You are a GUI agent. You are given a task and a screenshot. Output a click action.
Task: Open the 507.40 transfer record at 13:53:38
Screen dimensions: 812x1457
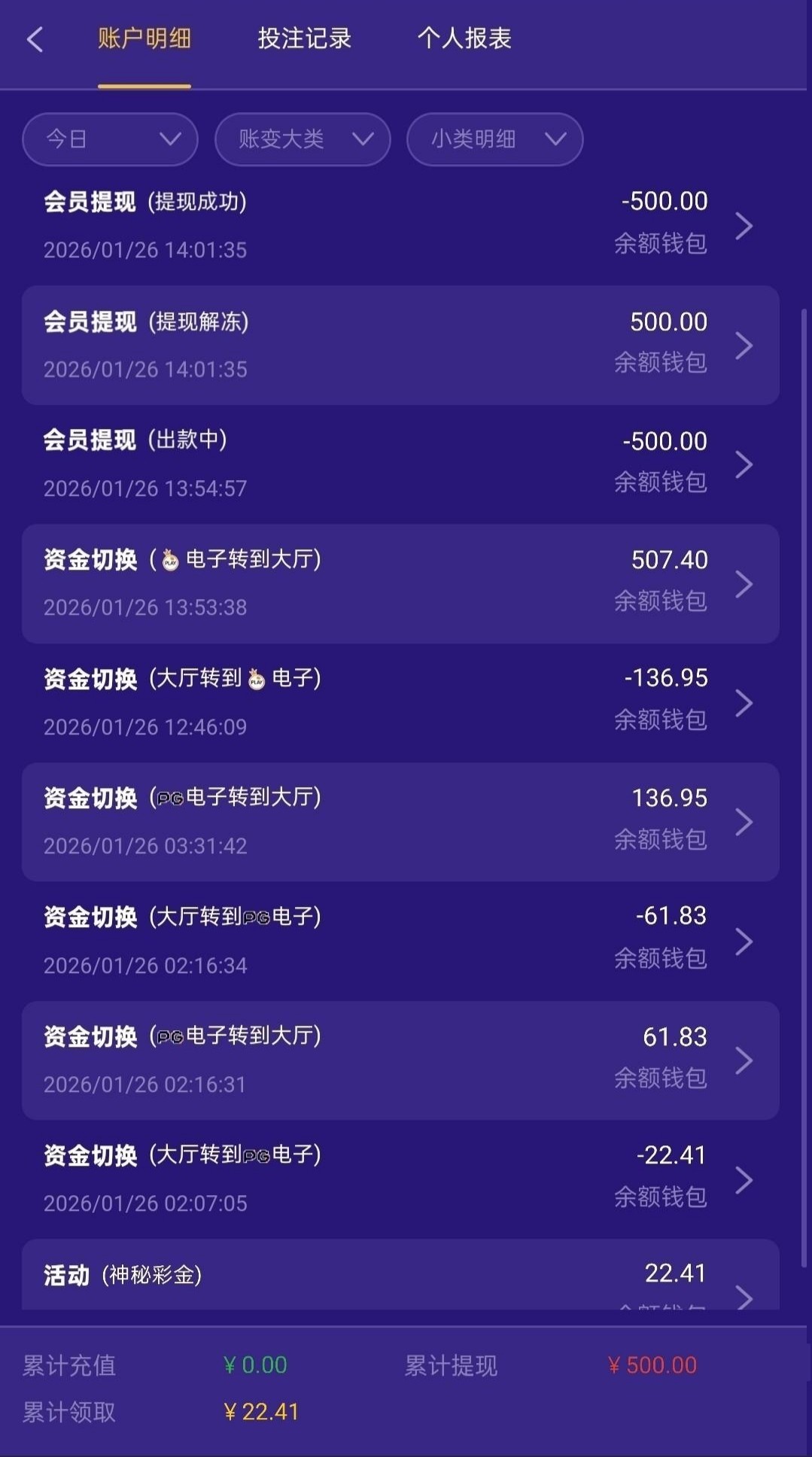400,583
